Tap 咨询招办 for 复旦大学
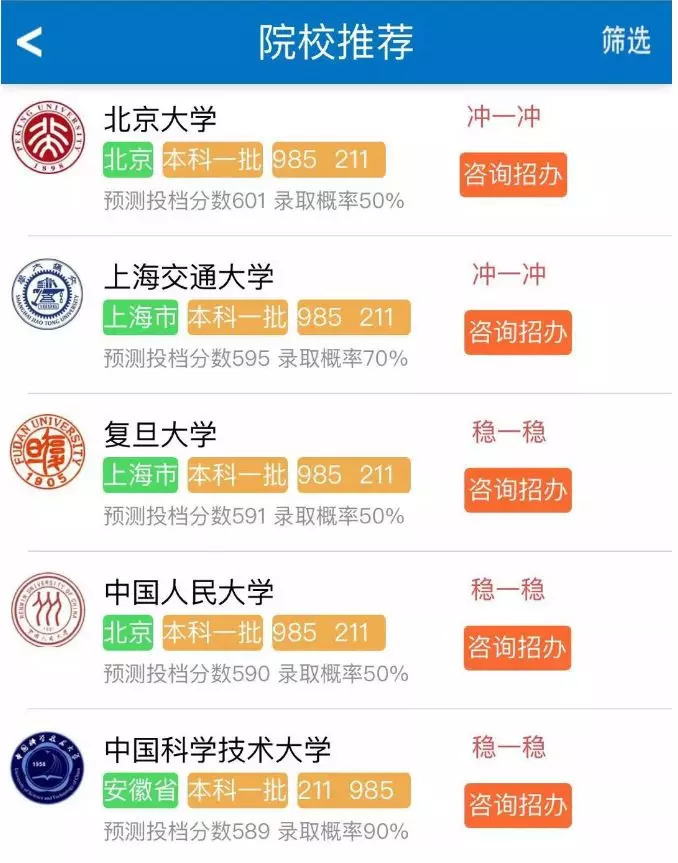This screenshot has height=863, width=678. tap(517, 490)
